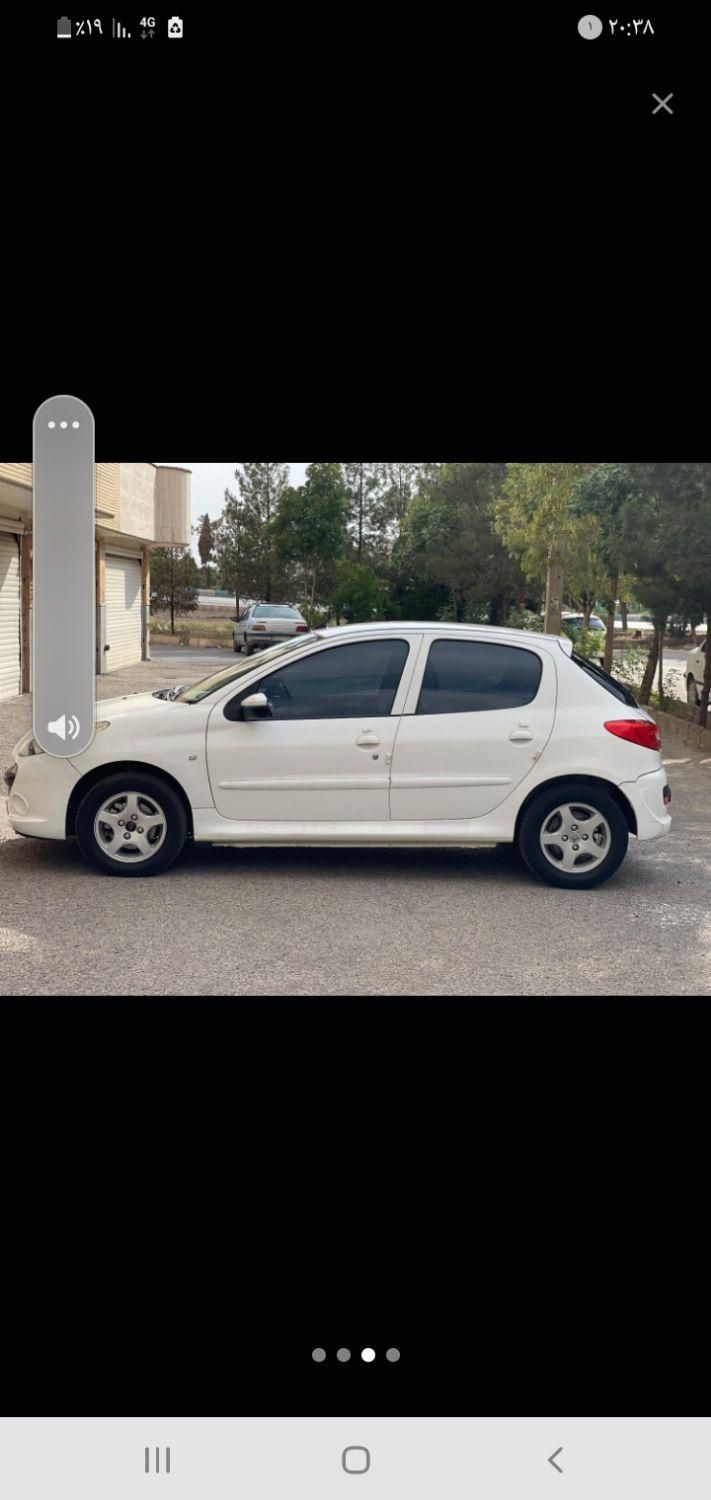Jump to the fourth photo dot
The height and width of the screenshot is (1500, 711).
point(393,1355)
